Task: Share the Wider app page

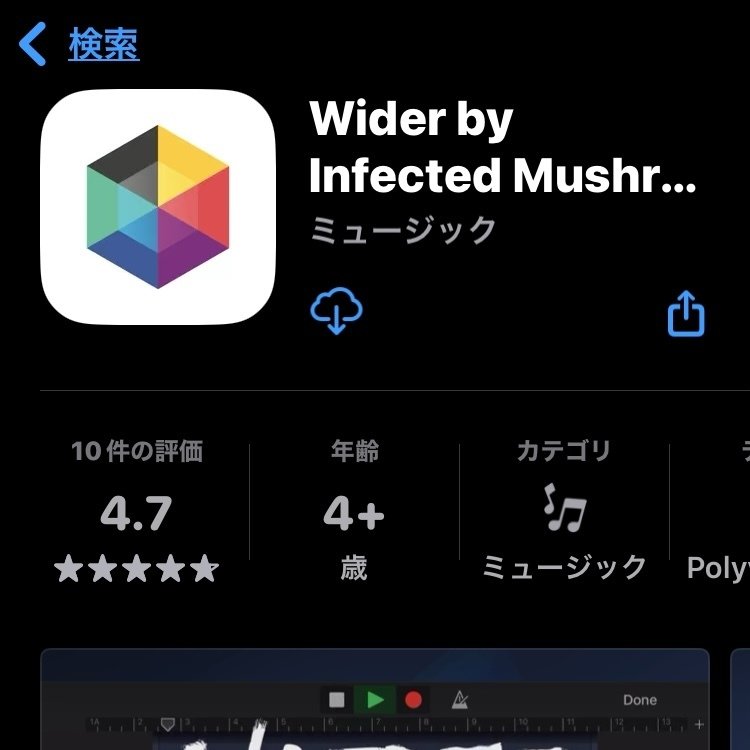Action: (x=686, y=314)
